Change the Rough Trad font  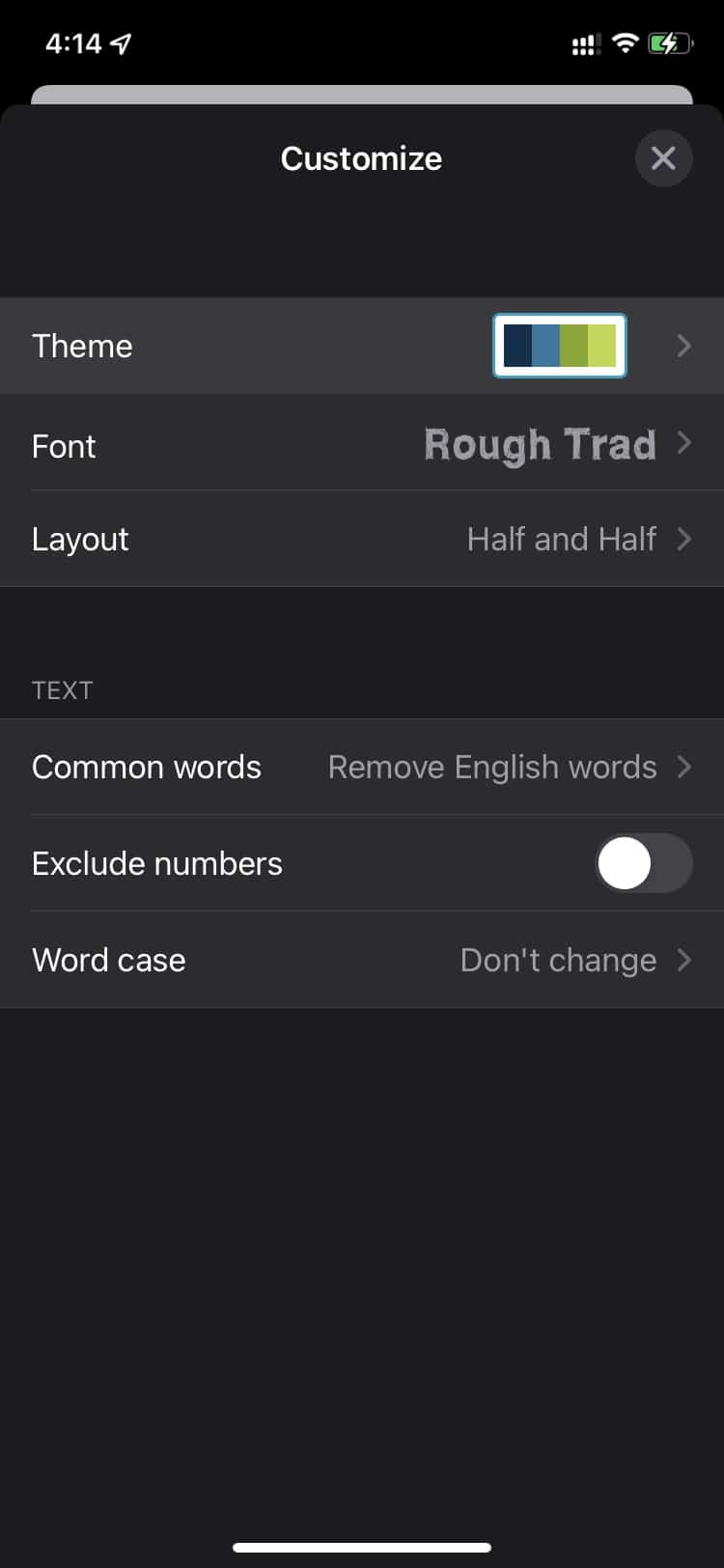(x=540, y=445)
